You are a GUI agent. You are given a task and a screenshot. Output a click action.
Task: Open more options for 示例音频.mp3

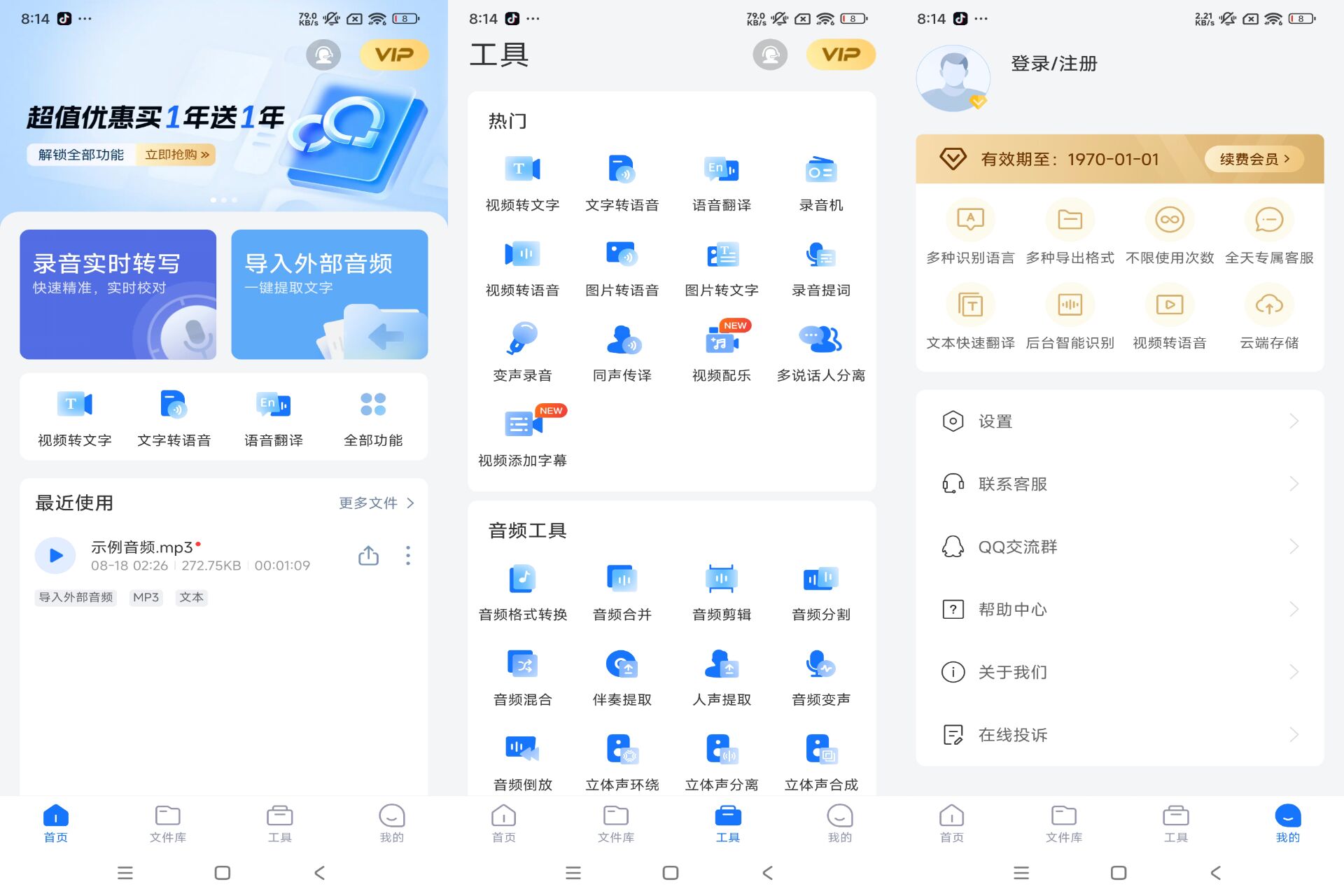pyautogui.click(x=408, y=555)
